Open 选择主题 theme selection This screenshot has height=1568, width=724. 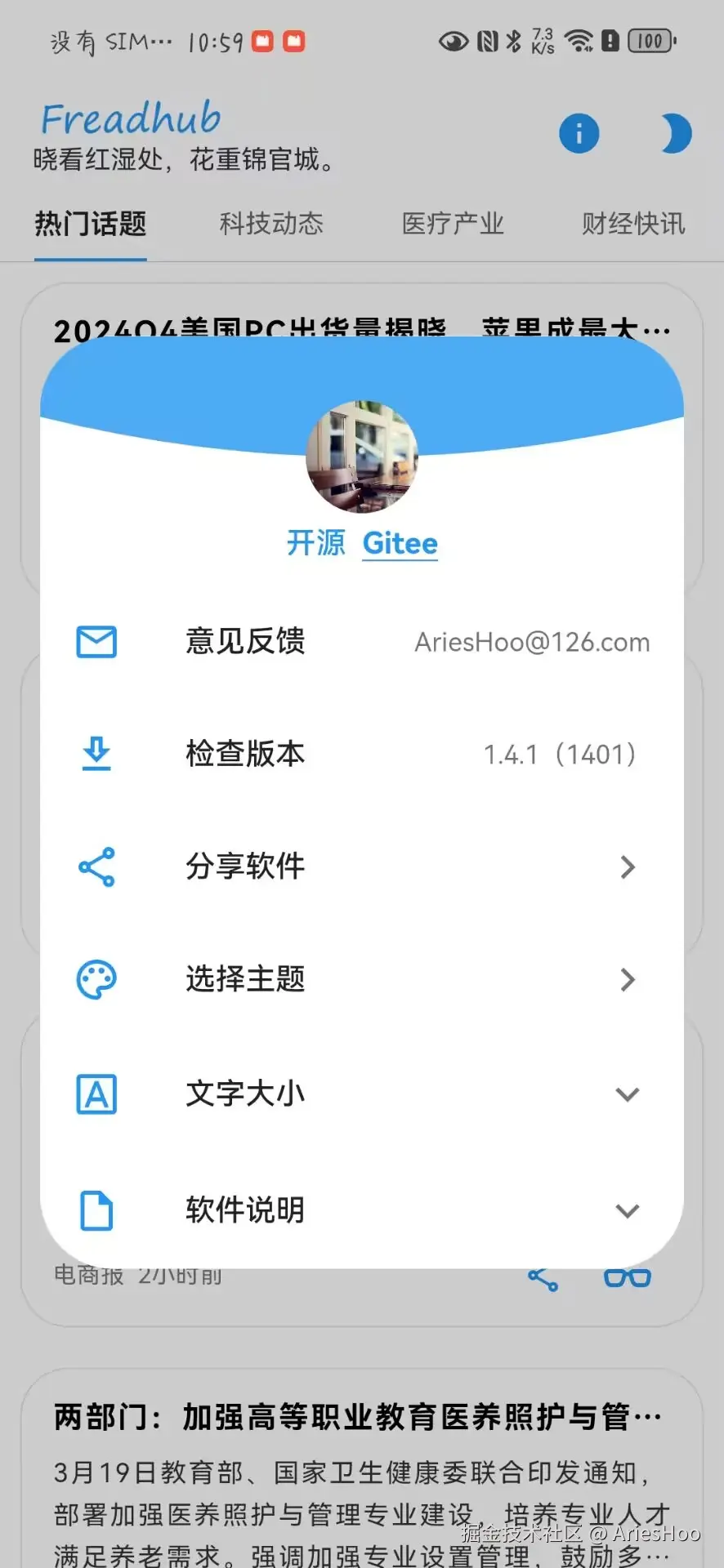pos(362,979)
